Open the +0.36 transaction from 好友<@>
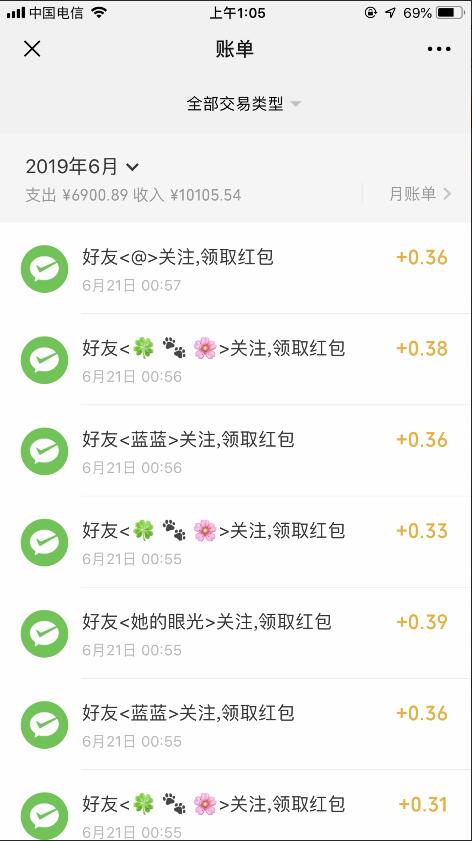 [x=236, y=268]
